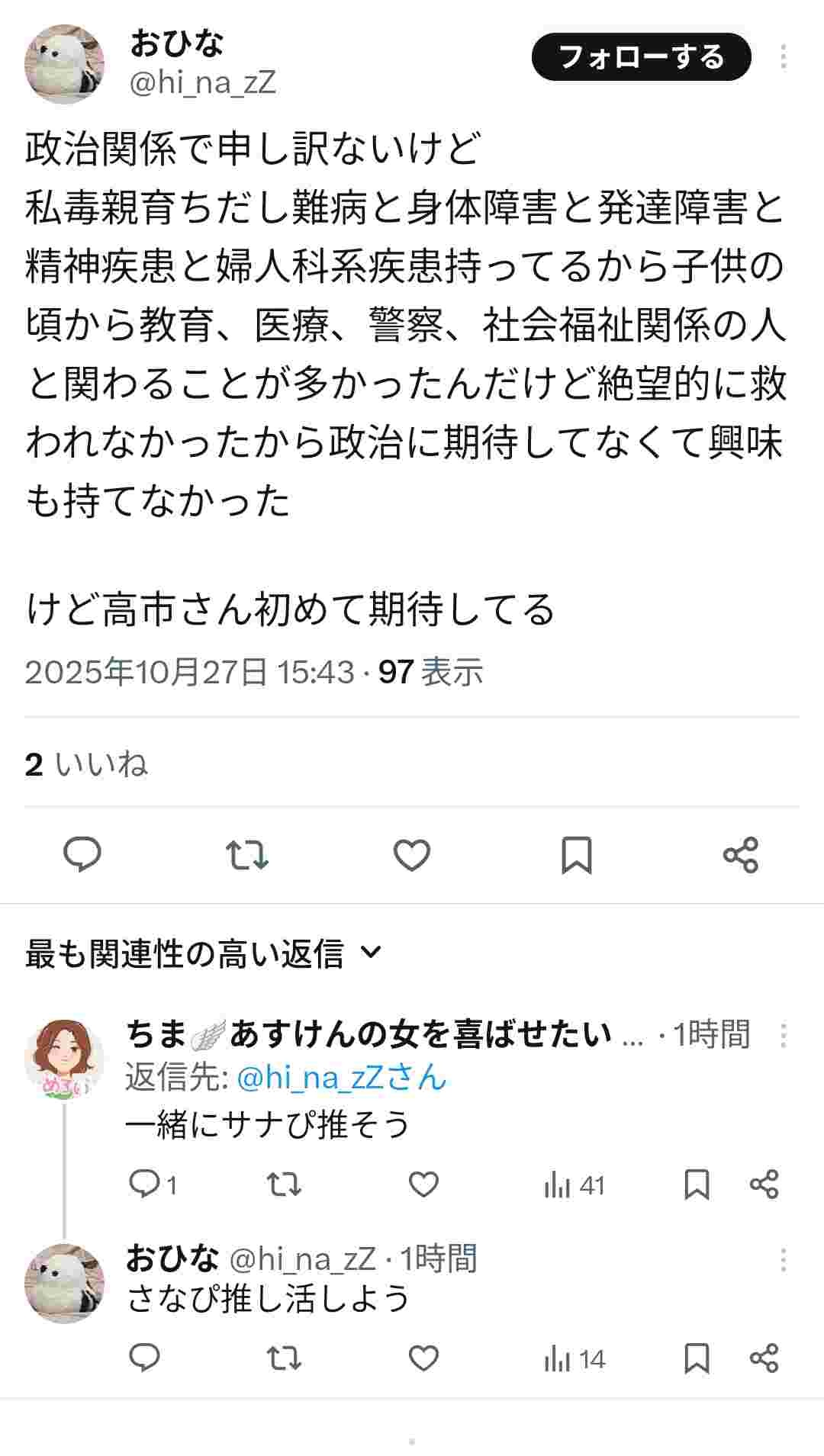Like the main post by おひな
This screenshot has height=1456, width=824.
[412, 854]
